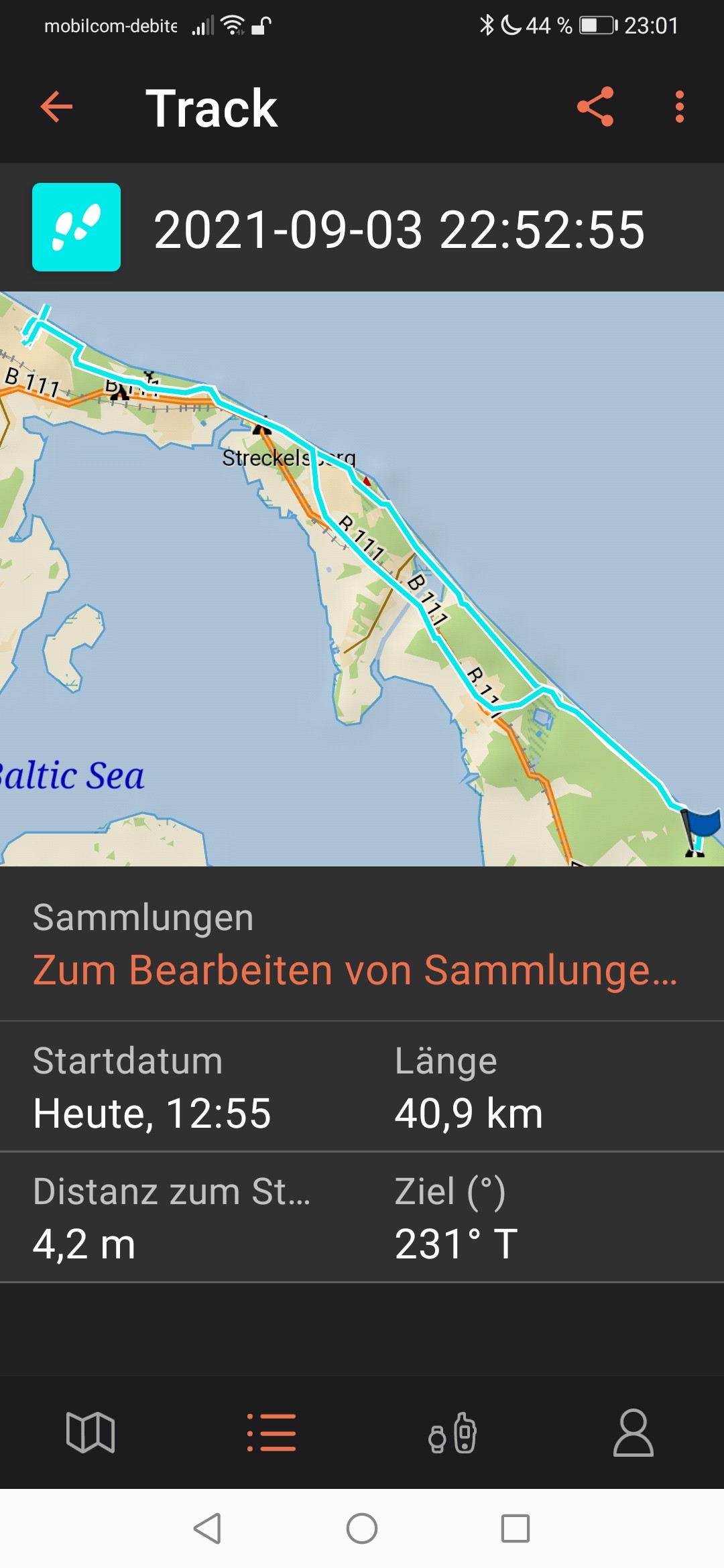This screenshot has height=1568, width=724.
Task: Open the three-dot overflow menu
Action: click(680, 107)
